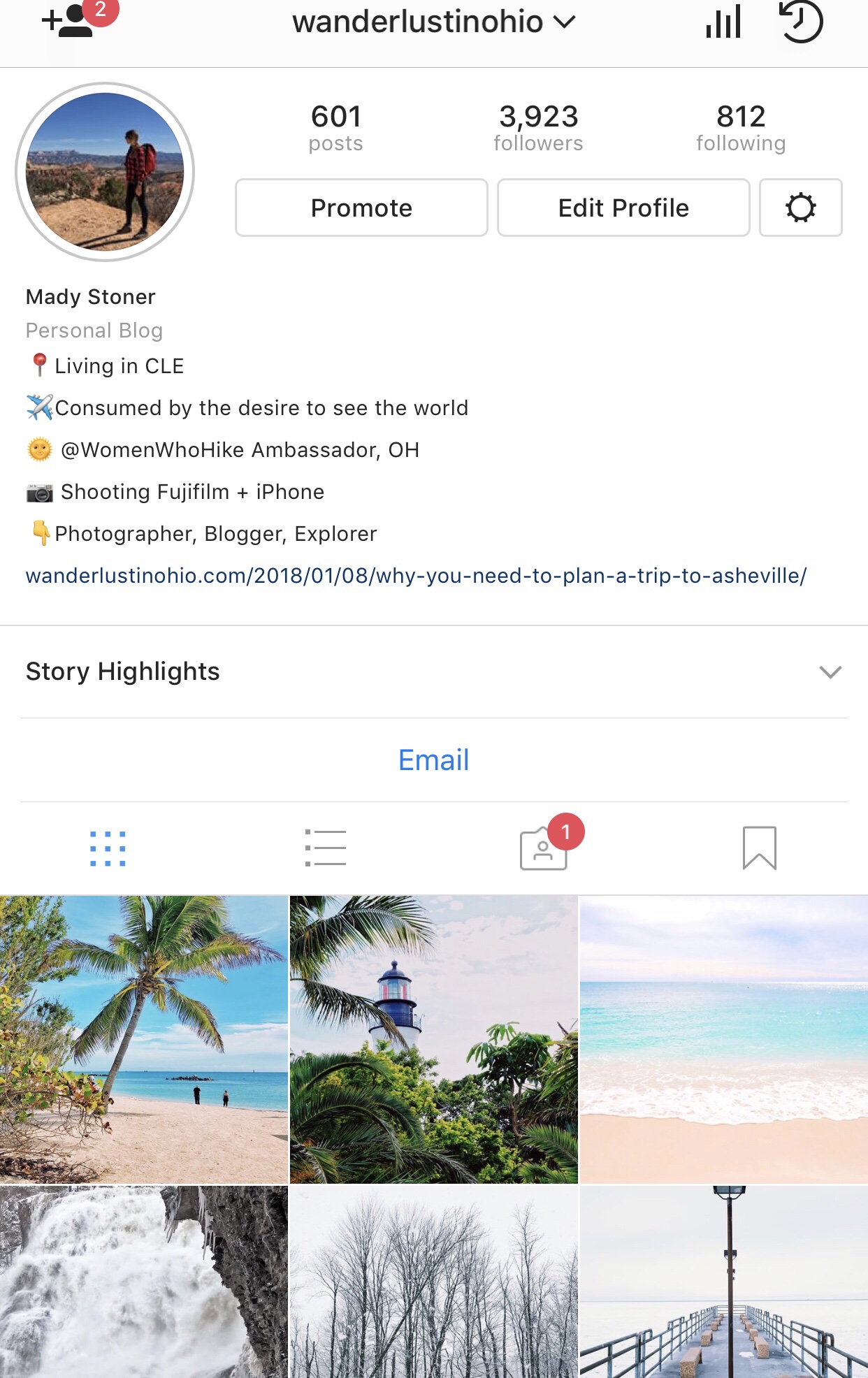Open the wanderlustinohio account switcher dropdown
Screen dimensions: 868x1378
point(433,22)
